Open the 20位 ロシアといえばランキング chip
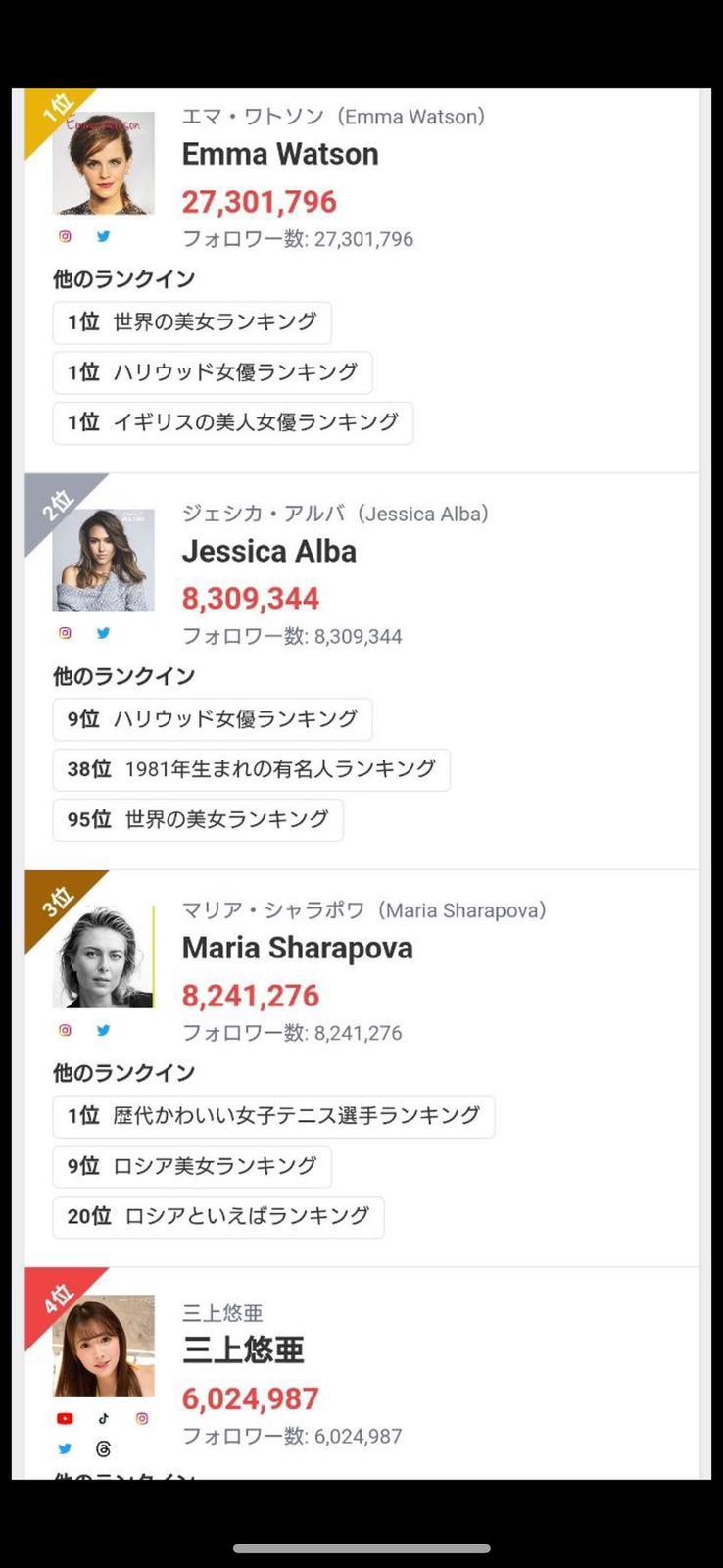This screenshot has width=723, height=1568. point(217,1216)
